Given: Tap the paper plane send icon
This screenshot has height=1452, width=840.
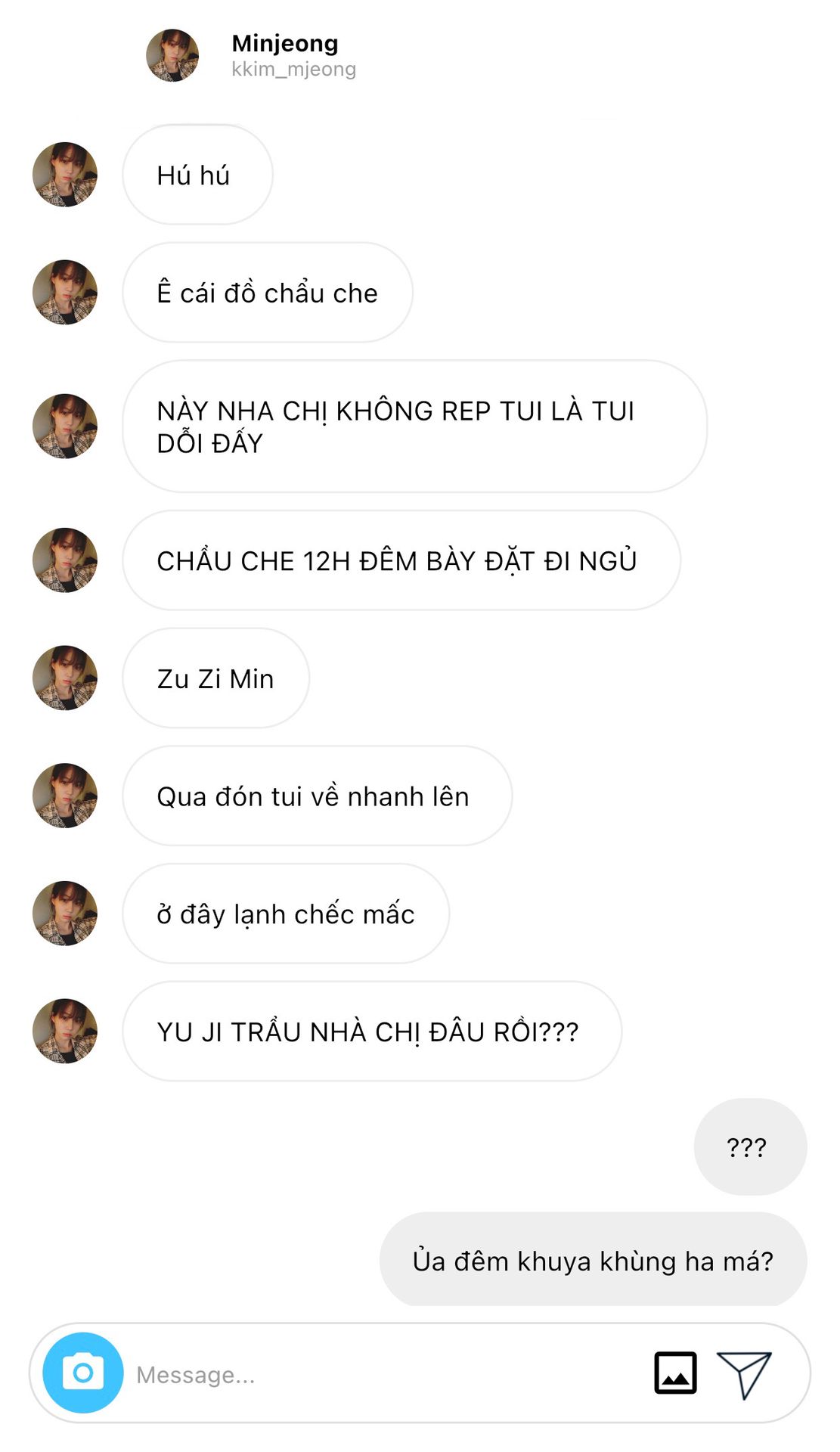Looking at the screenshot, I should tap(744, 1374).
